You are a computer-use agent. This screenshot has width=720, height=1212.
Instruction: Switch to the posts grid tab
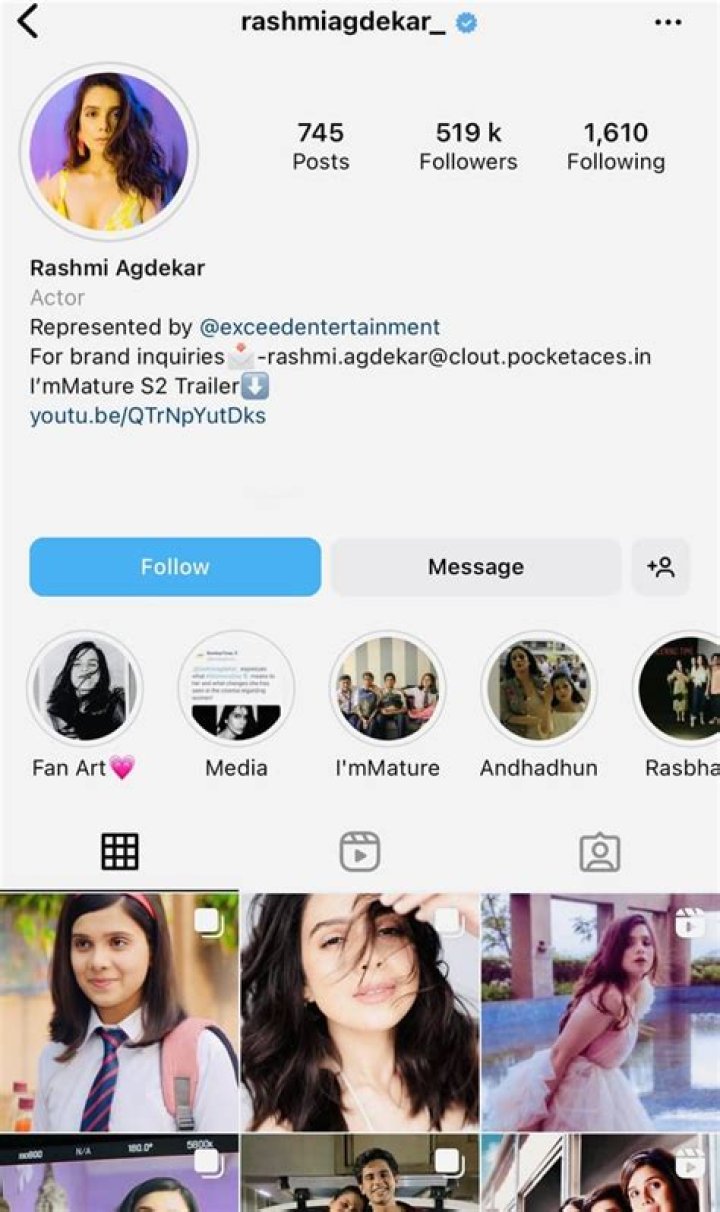(120, 852)
